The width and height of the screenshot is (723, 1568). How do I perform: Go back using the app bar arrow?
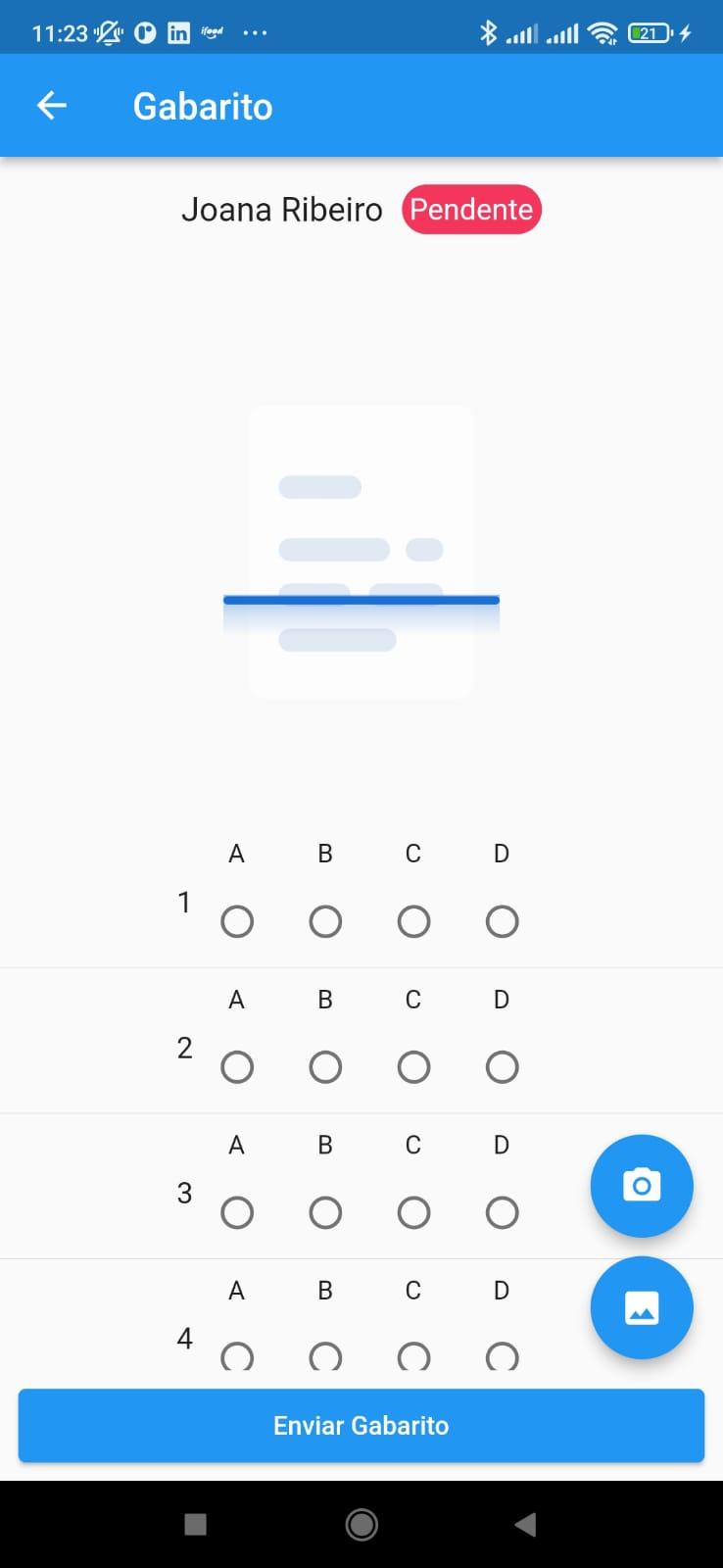coord(52,106)
